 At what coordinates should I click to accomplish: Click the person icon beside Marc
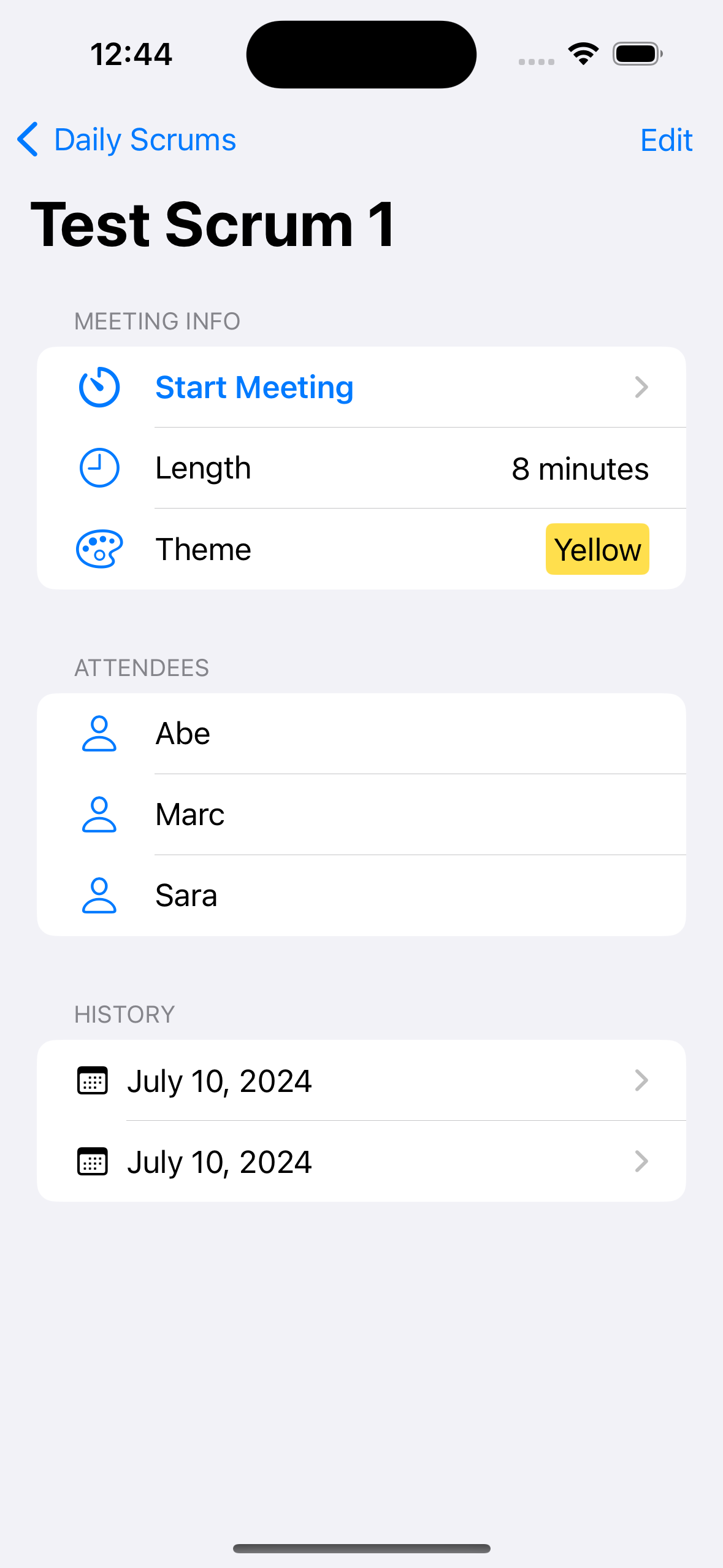coord(99,814)
